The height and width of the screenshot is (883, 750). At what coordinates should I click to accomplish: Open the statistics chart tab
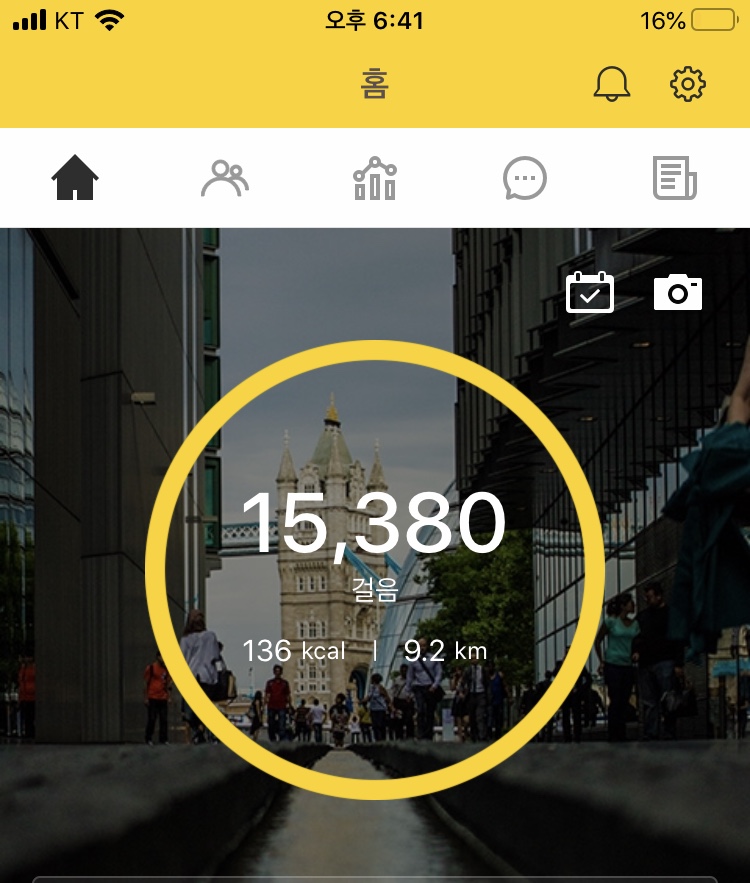[x=375, y=179]
